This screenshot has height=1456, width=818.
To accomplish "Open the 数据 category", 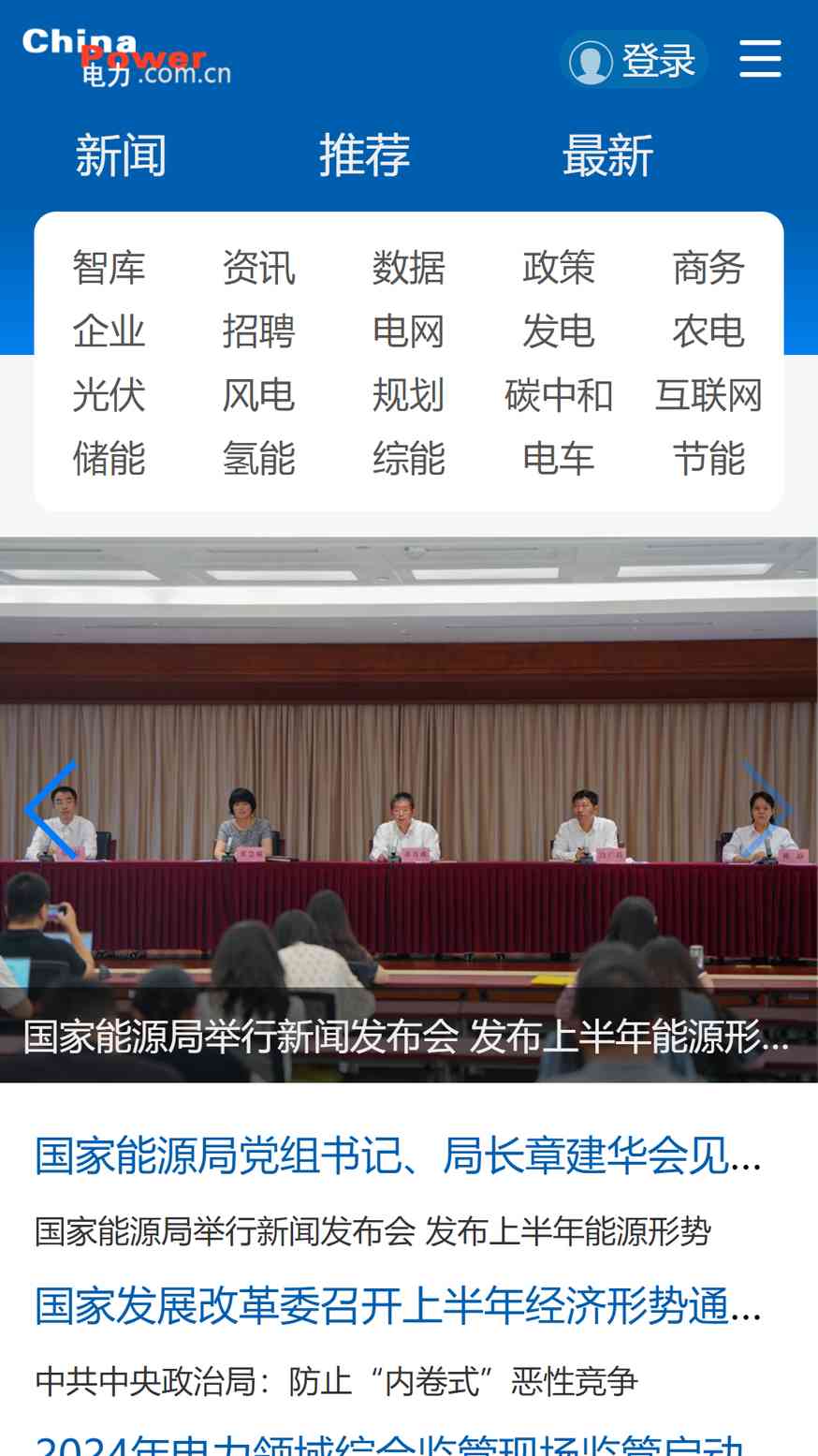I will coord(408,268).
